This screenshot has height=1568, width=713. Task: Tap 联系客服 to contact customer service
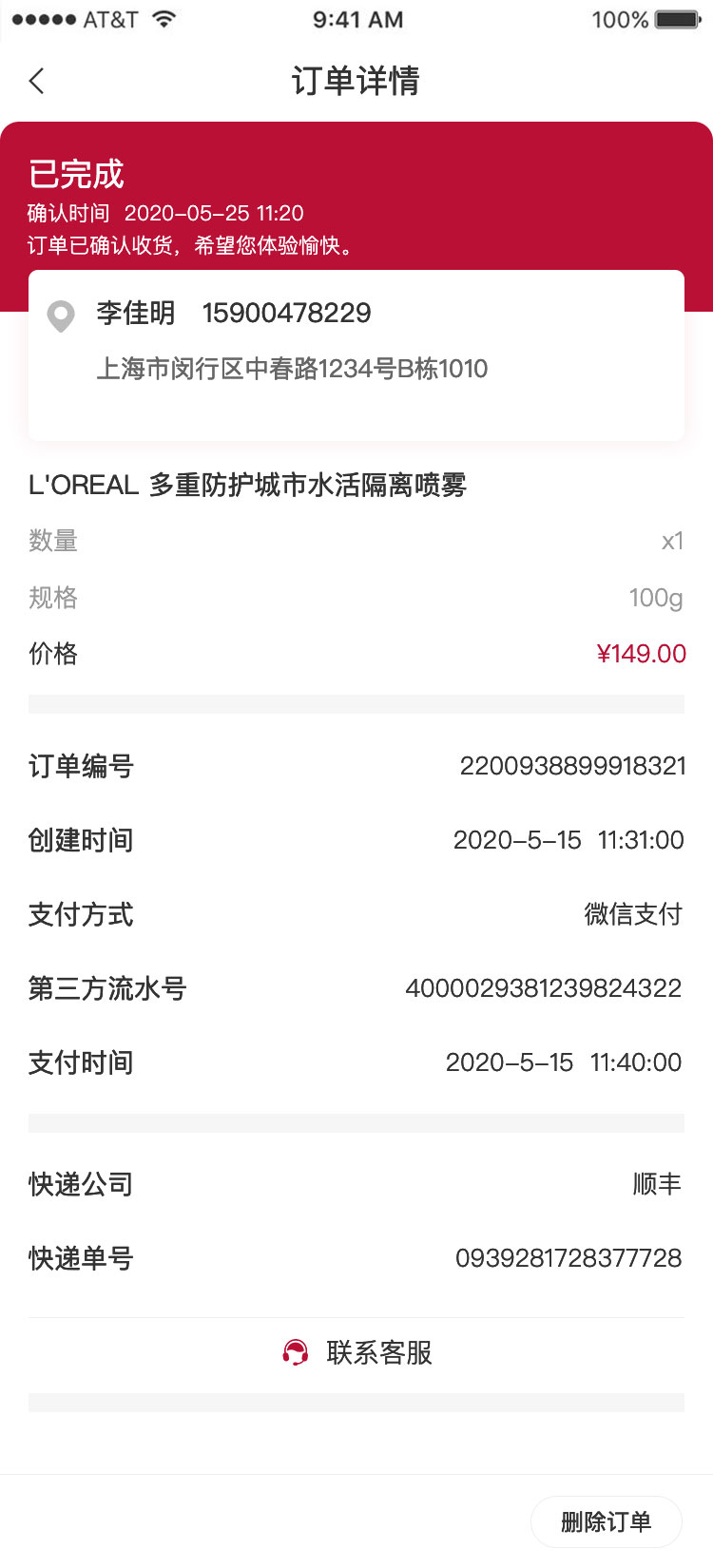click(x=357, y=1352)
